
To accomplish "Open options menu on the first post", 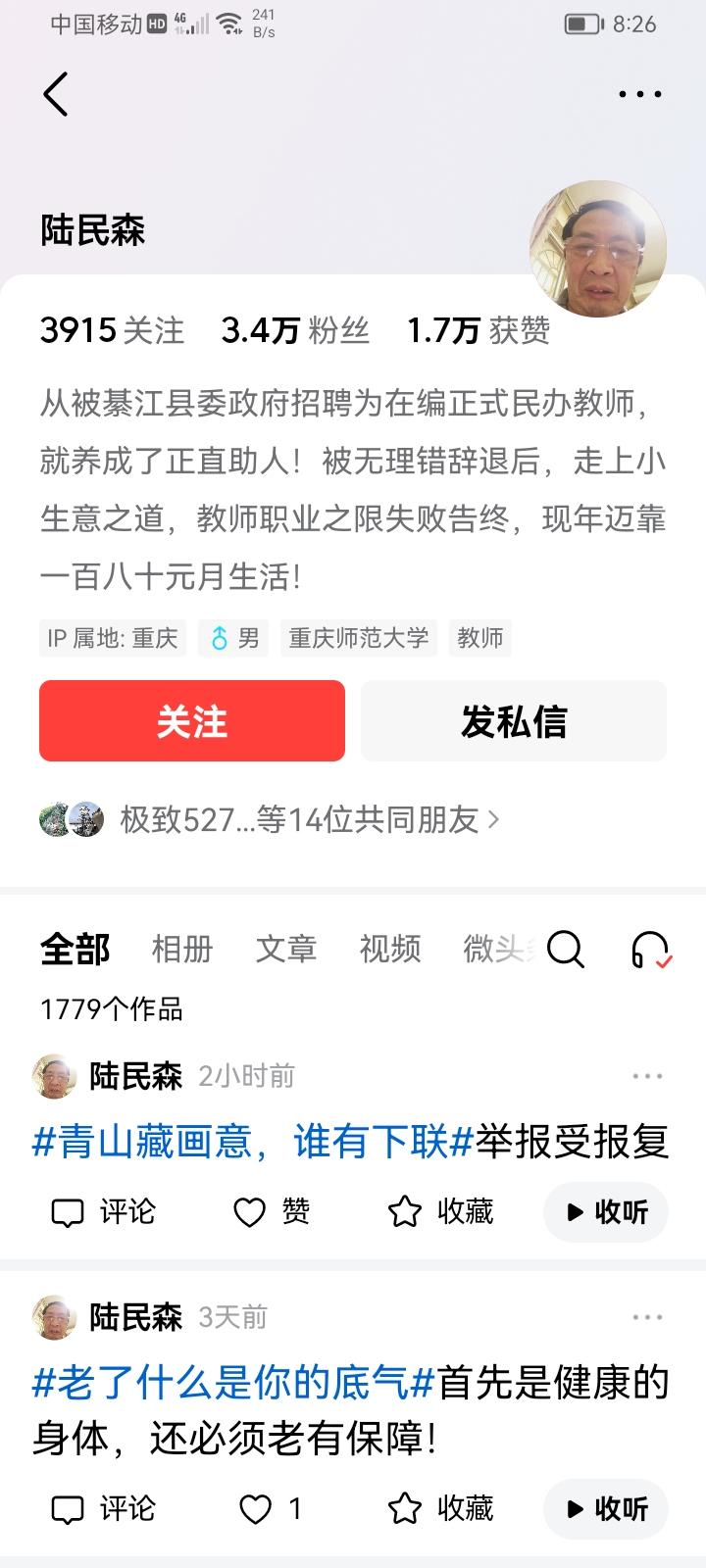I will pos(648,1075).
